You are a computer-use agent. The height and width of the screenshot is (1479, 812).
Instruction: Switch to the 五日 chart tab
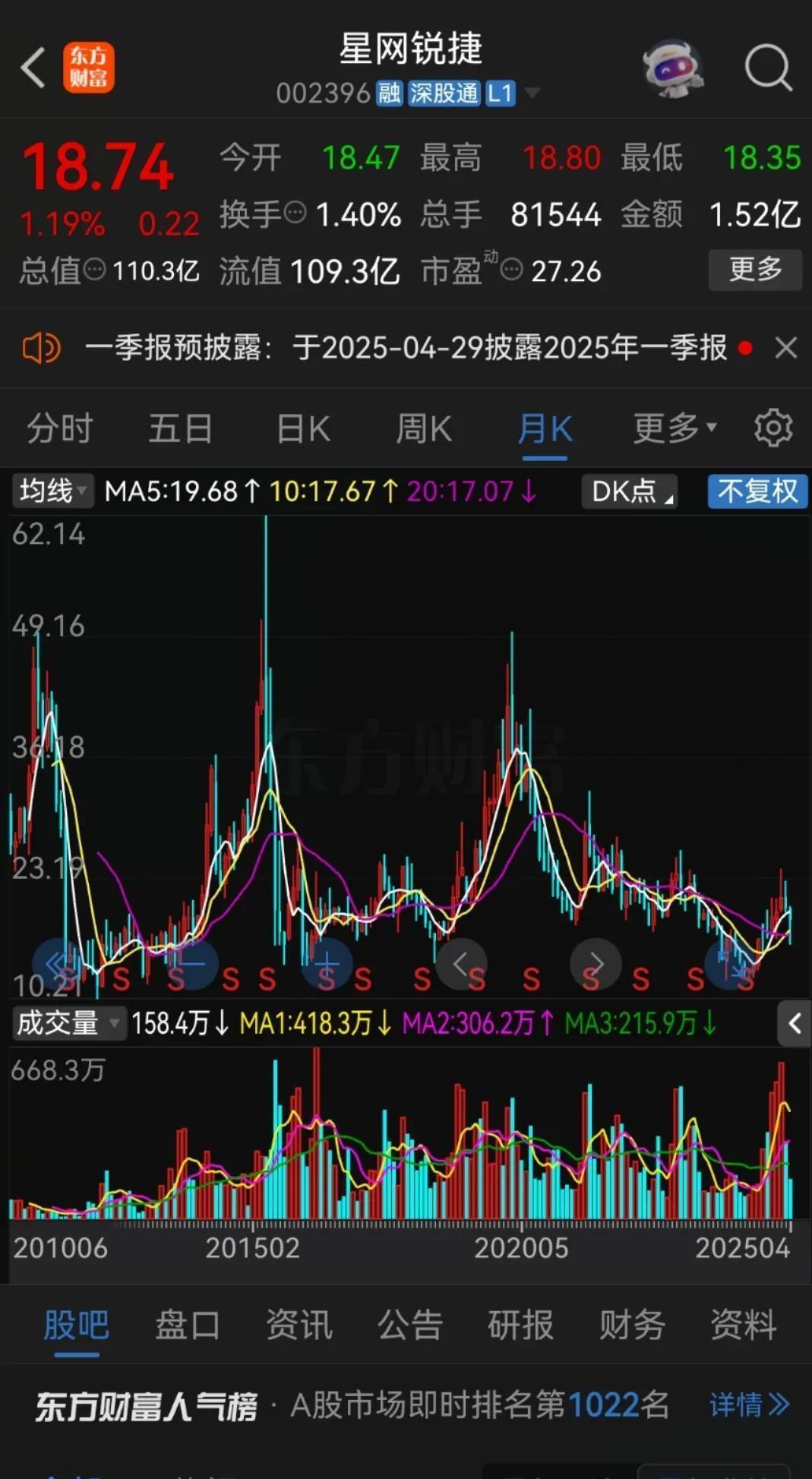coord(180,428)
